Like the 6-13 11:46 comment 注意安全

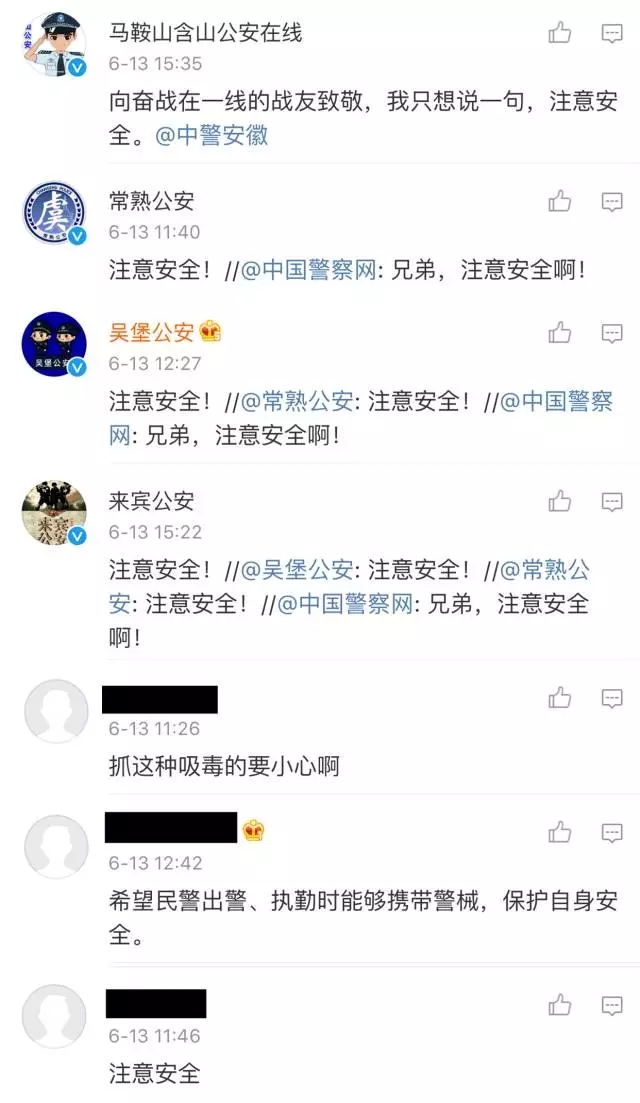click(560, 1004)
